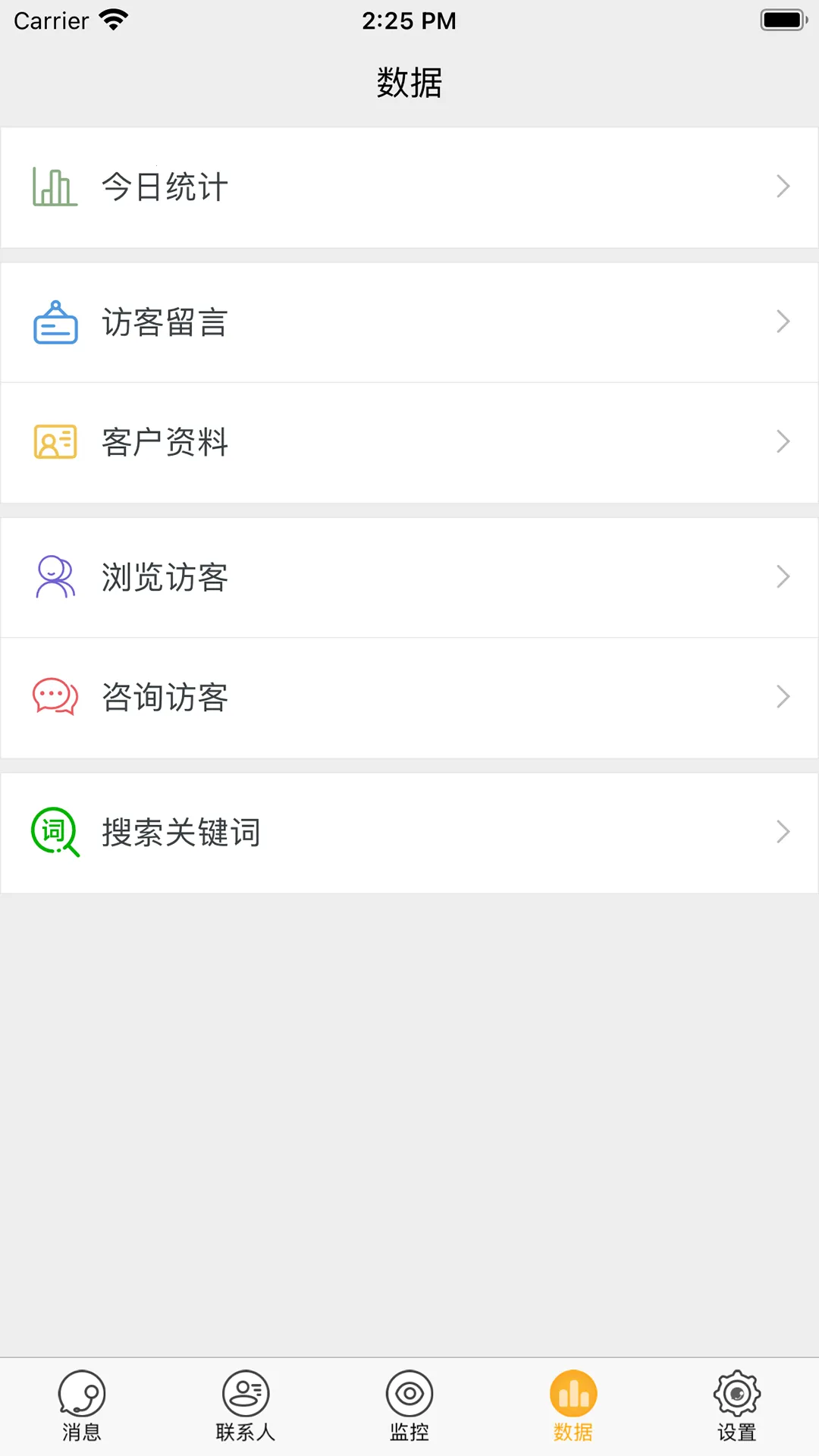Click the chat bubbles icon beside 咨询访客
This screenshot has width=819, height=1456.
tap(53, 695)
